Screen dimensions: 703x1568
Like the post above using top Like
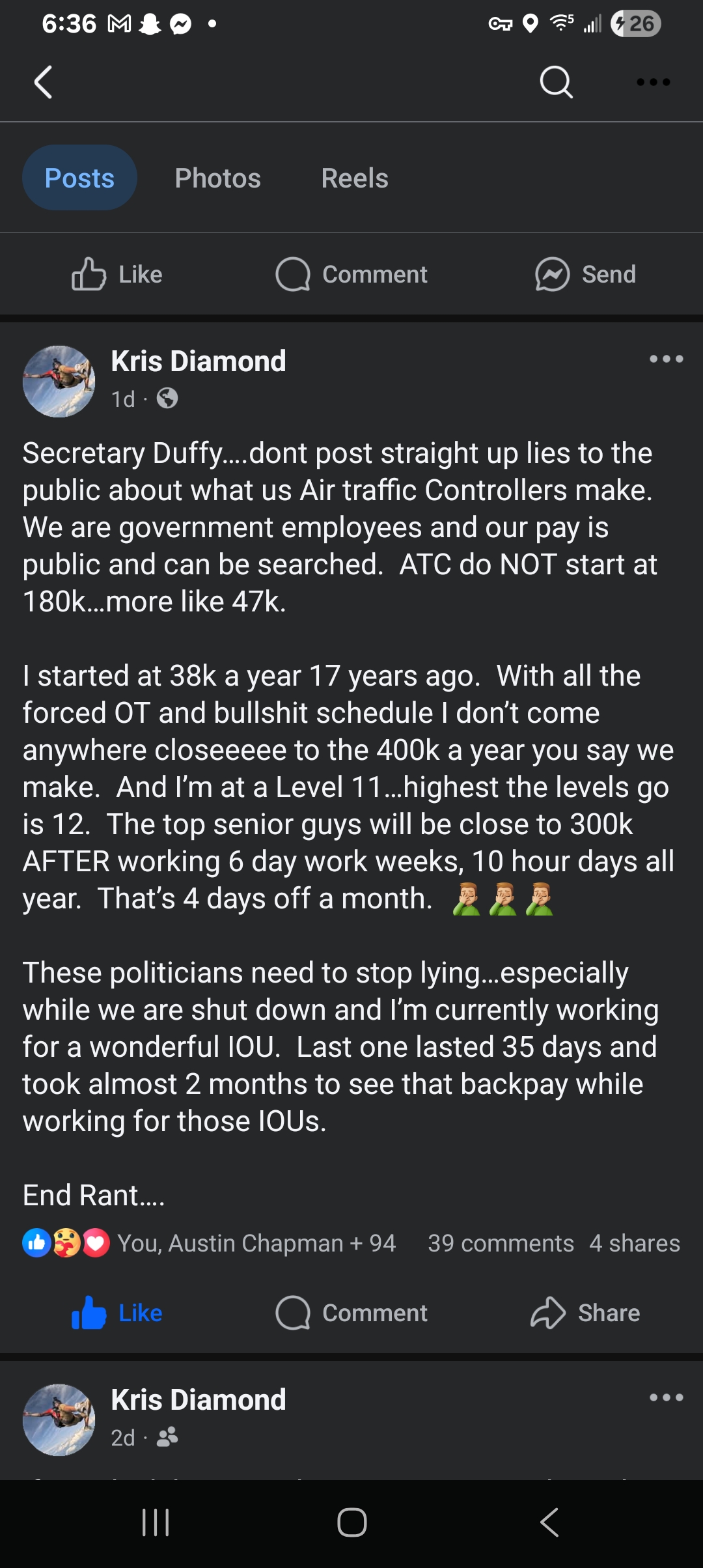[117, 274]
